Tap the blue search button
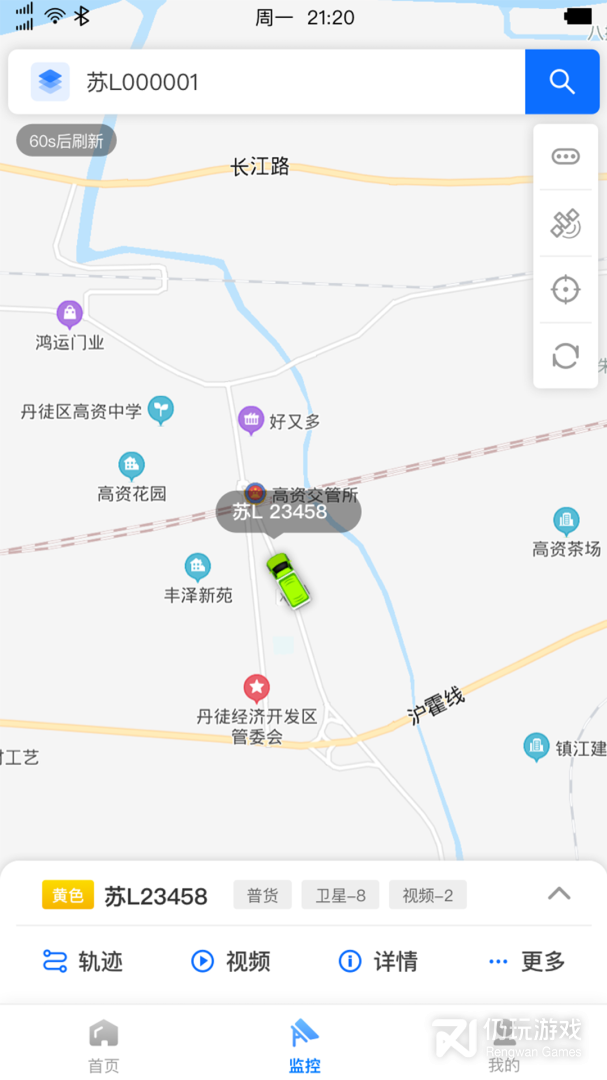The width and height of the screenshot is (607, 1080). point(562,82)
